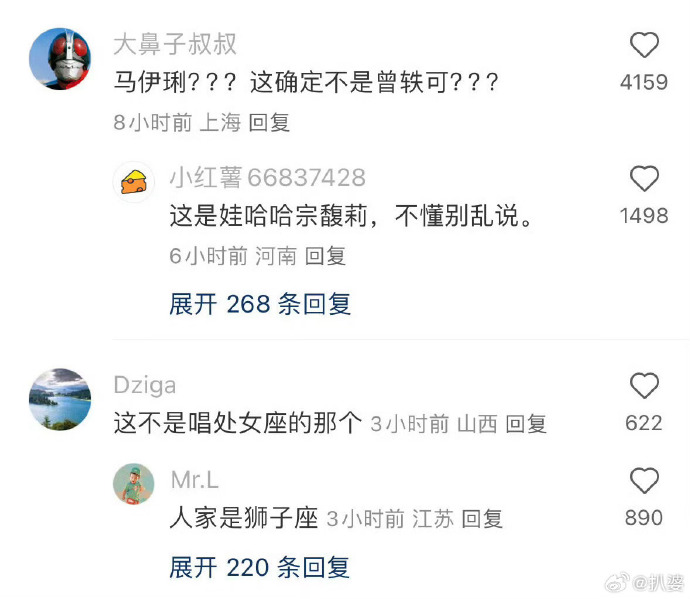Like Dziga's comment
Image resolution: width=690 pixels, height=599 pixels.
(x=644, y=387)
